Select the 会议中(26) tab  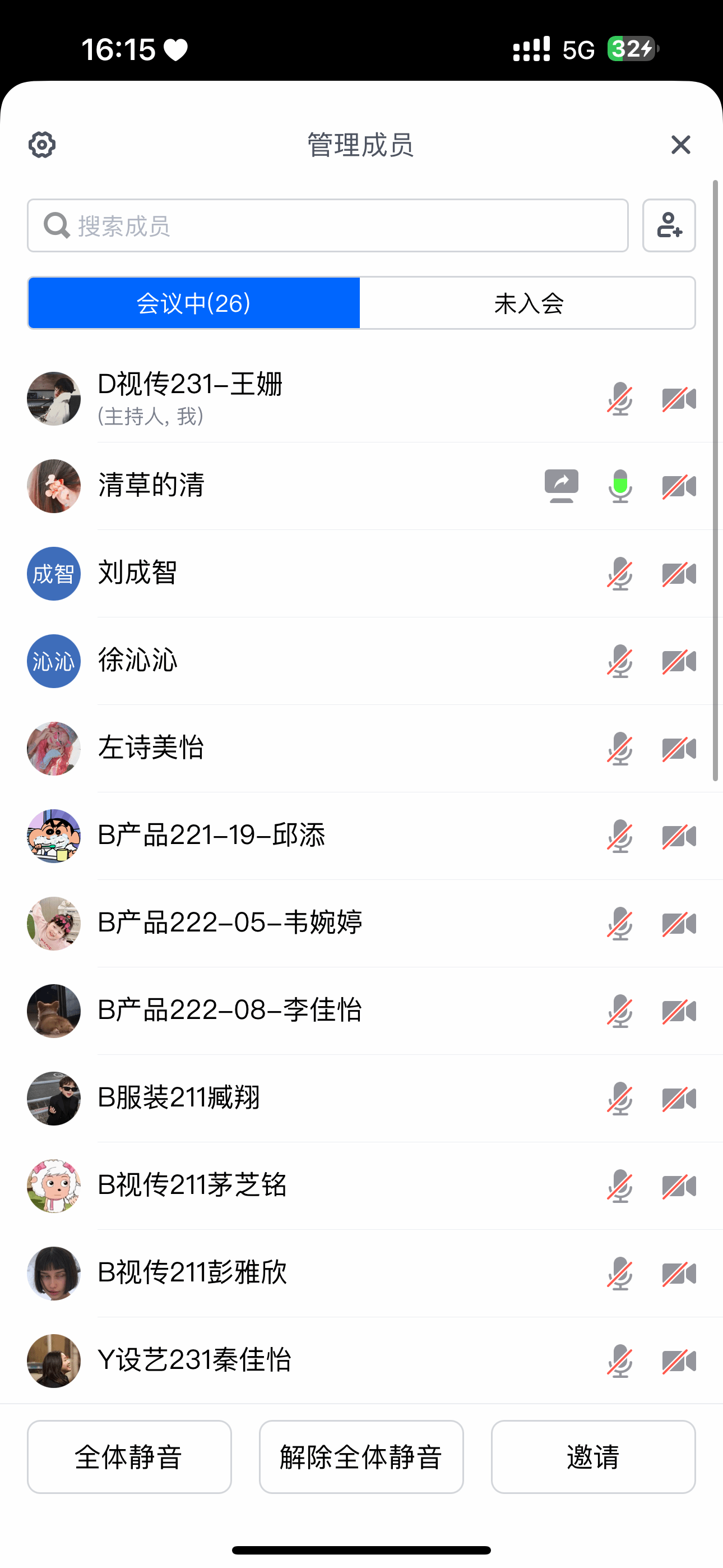click(x=194, y=303)
